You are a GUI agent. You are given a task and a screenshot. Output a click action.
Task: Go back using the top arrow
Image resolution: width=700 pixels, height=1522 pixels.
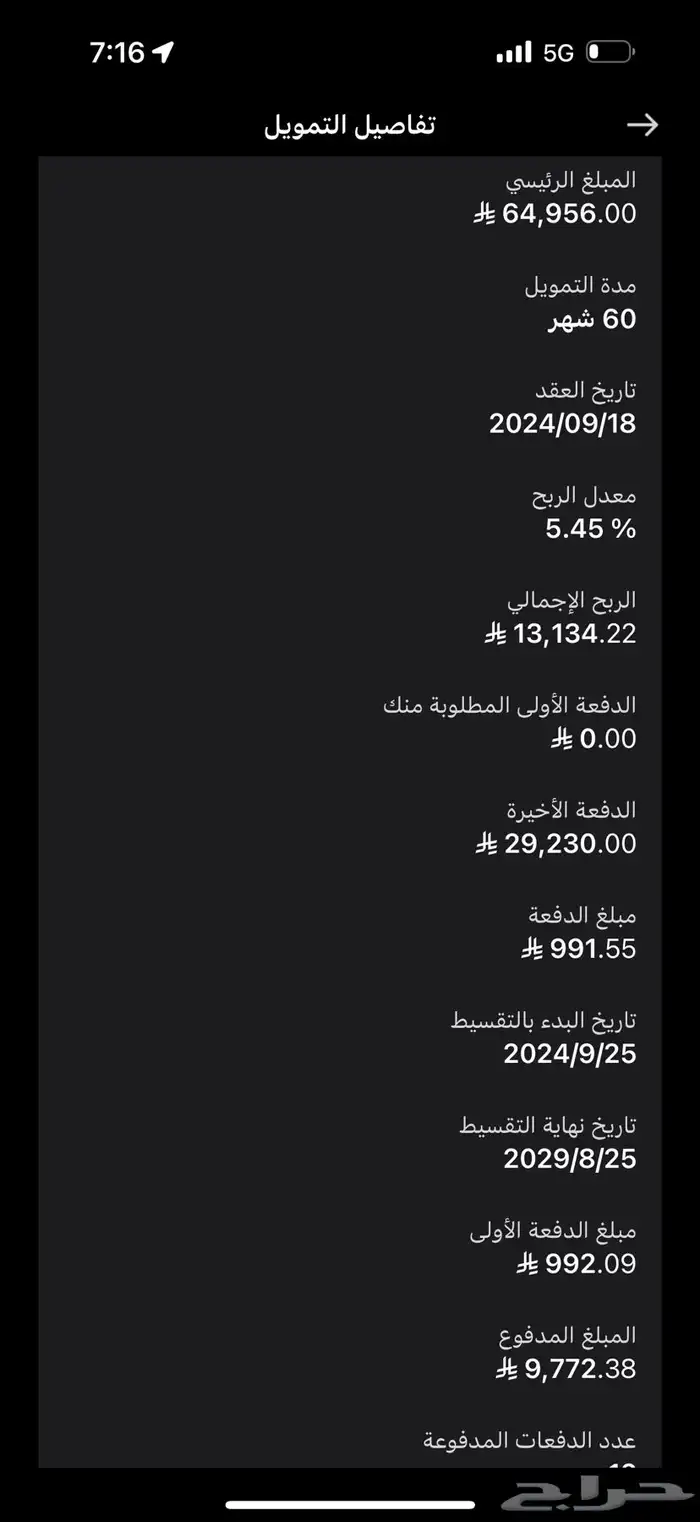(642, 124)
